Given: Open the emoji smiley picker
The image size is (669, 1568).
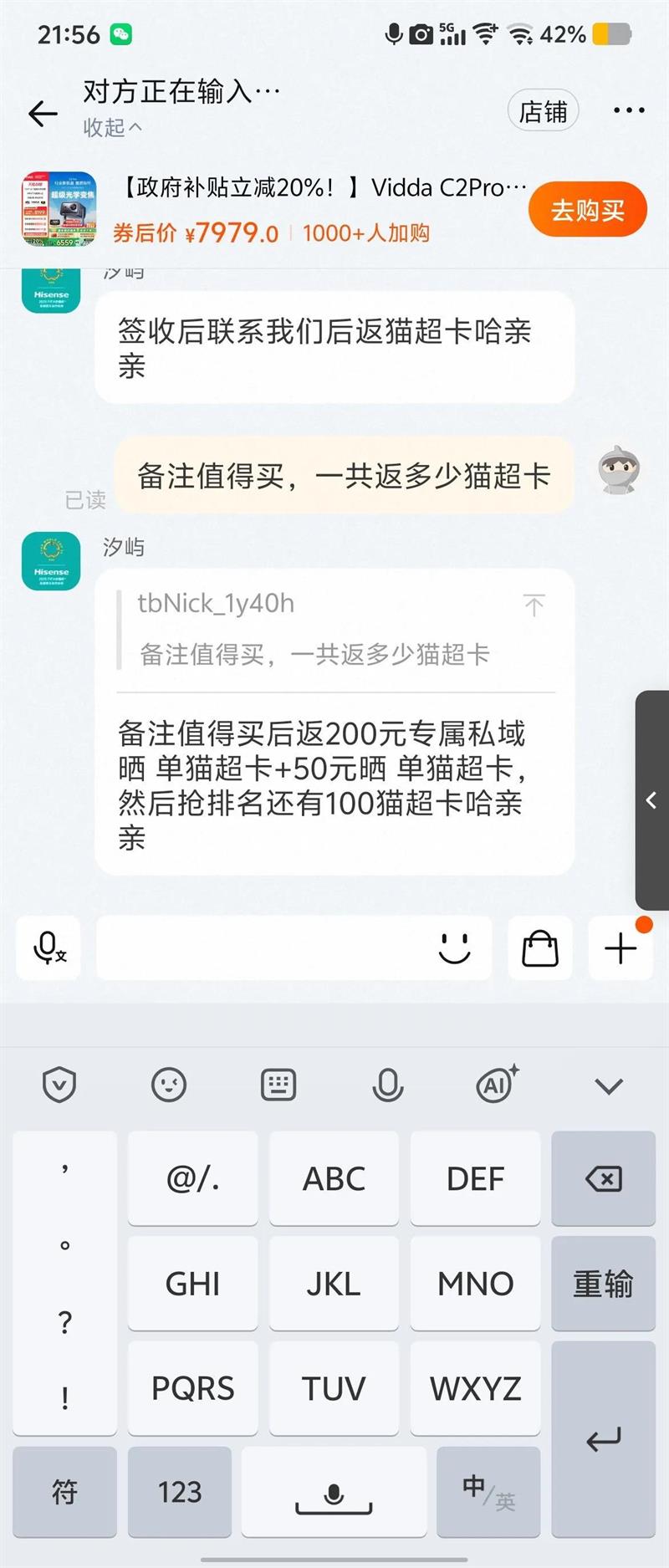Looking at the screenshot, I should coord(455,948).
